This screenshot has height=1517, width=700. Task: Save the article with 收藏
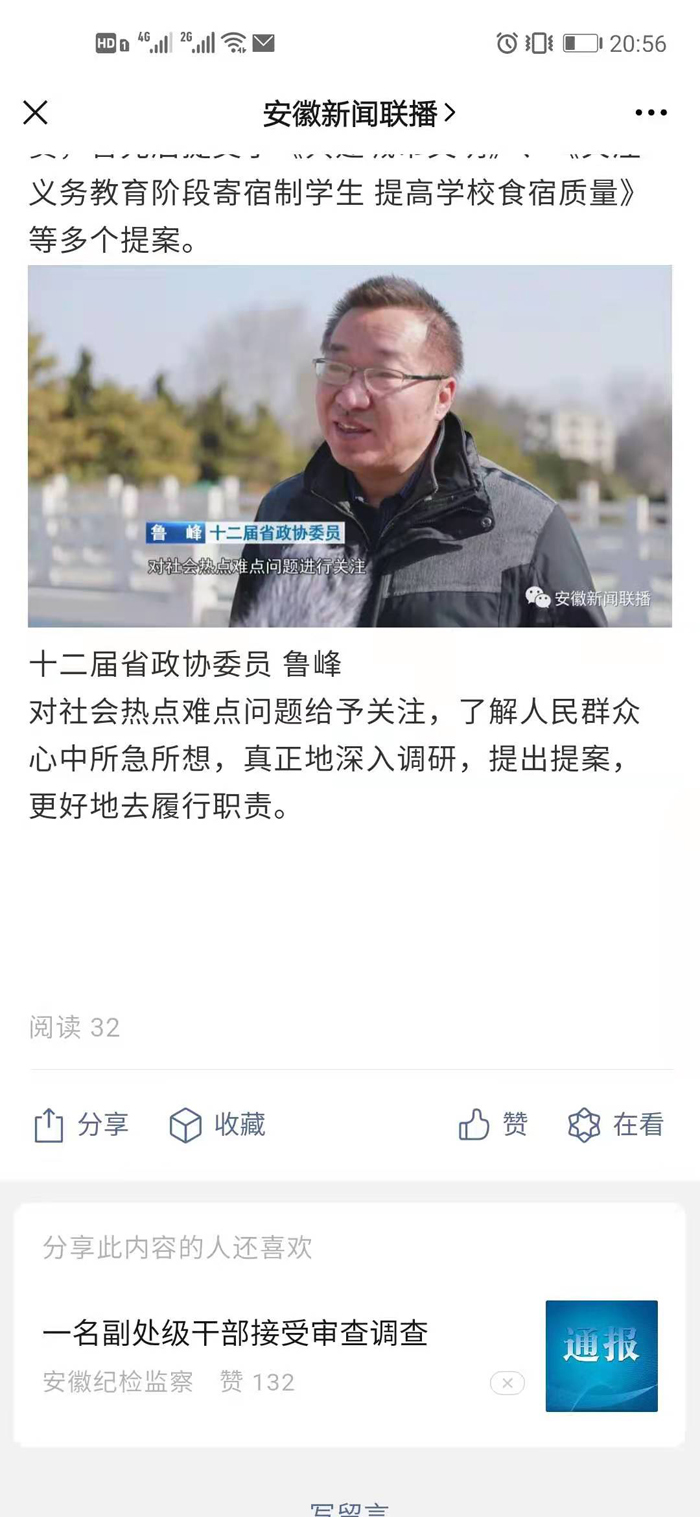217,1125
